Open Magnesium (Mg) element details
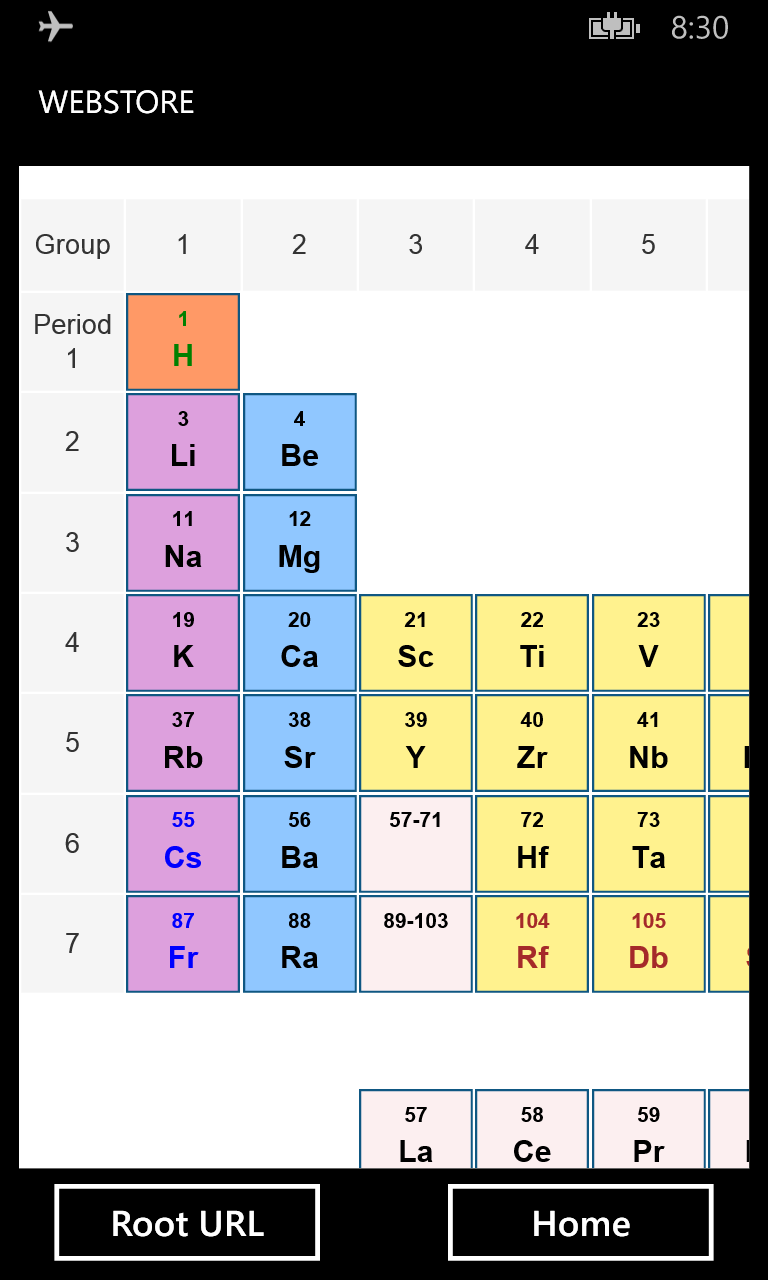Viewport: 768px width, 1280px height. pos(299,543)
